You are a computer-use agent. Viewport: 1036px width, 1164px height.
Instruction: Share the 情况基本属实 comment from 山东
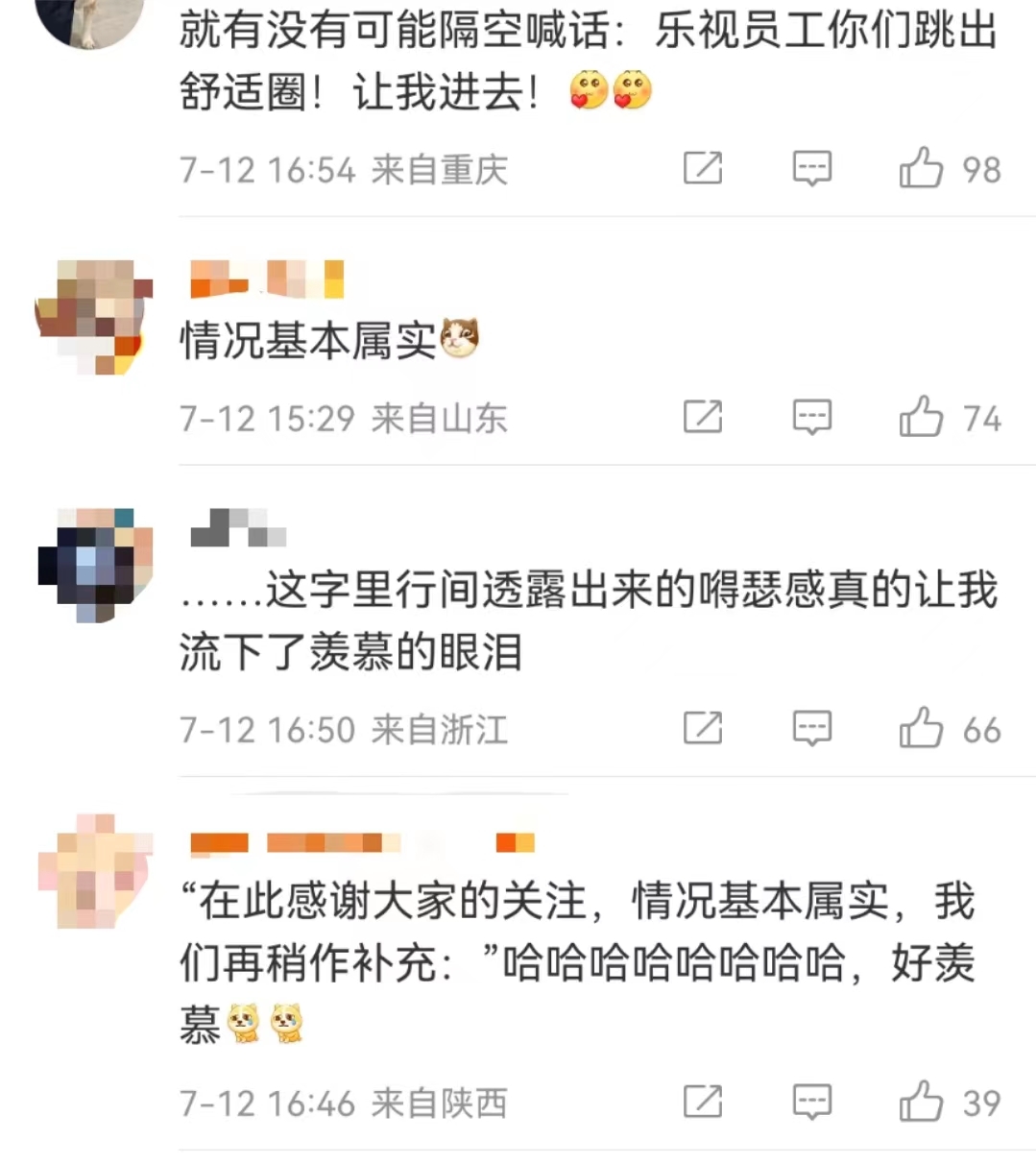[x=702, y=417]
